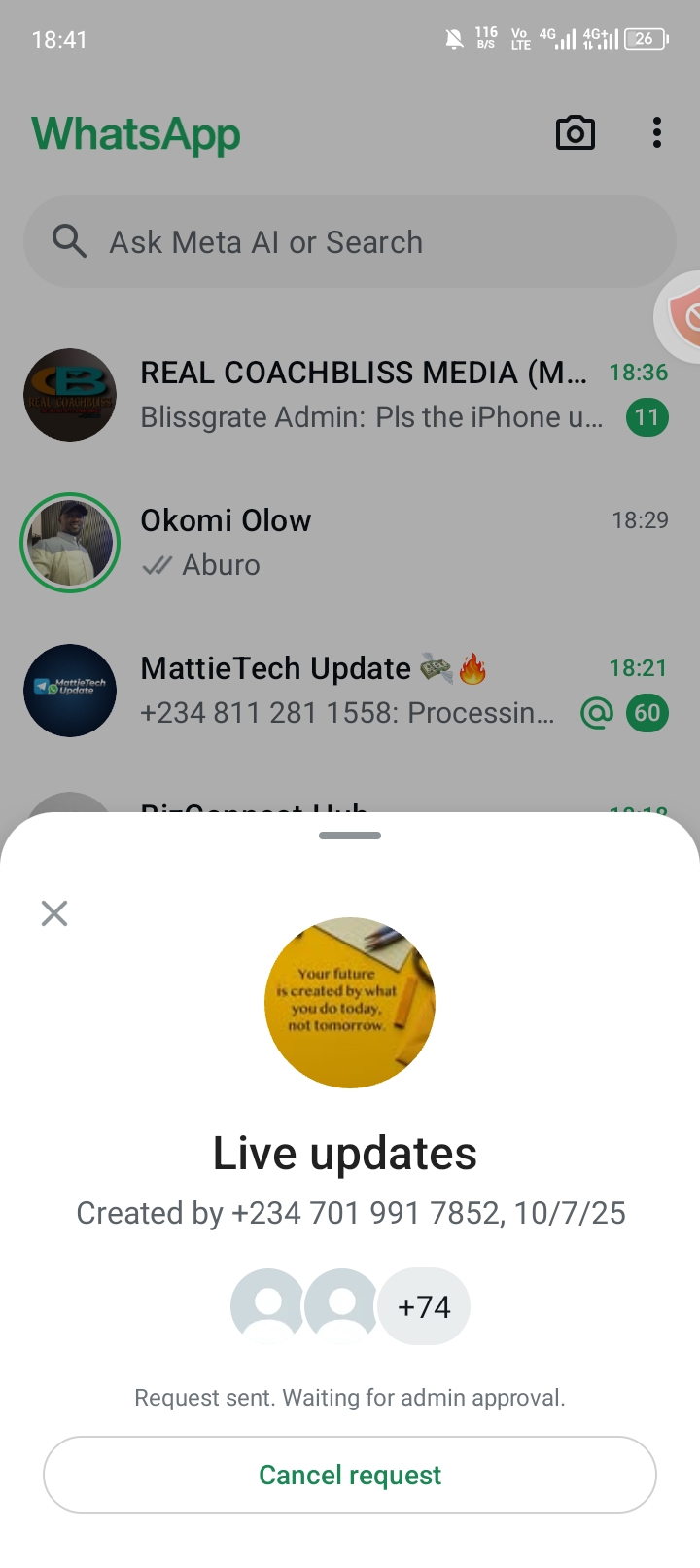The width and height of the screenshot is (700, 1568).
Task: Cancel the group join request
Action: [x=350, y=1475]
